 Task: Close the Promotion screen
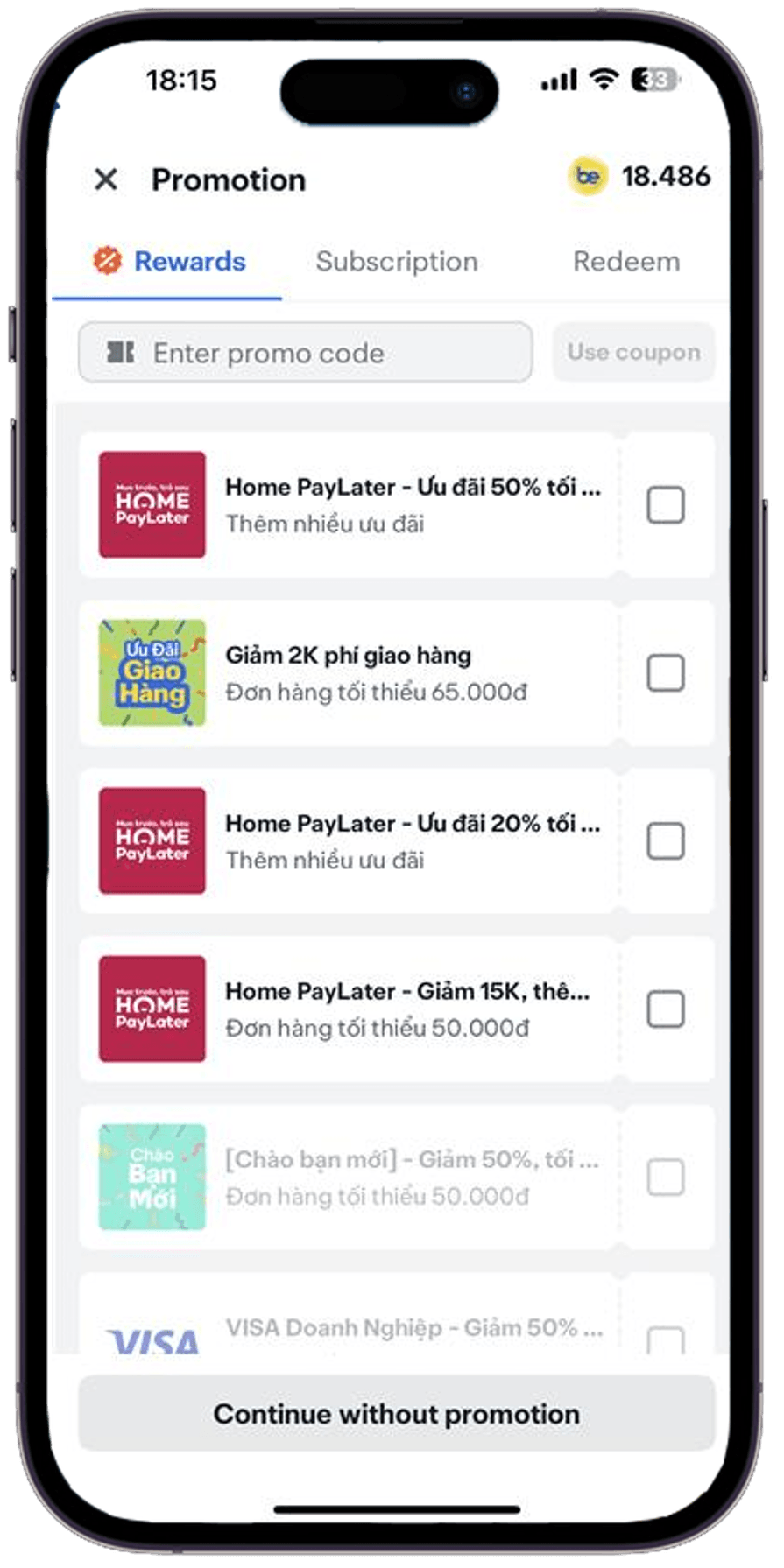(x=106, y=179)
